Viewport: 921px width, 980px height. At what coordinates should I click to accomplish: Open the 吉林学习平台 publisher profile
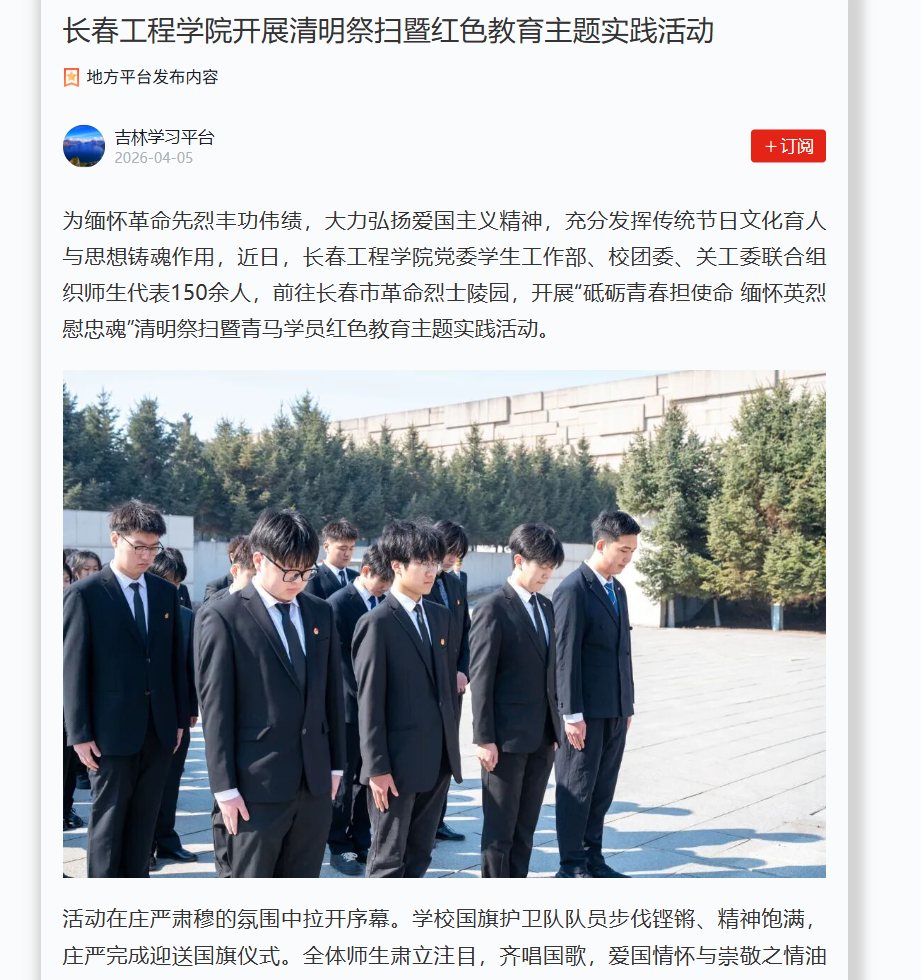[x=164, y=137]
